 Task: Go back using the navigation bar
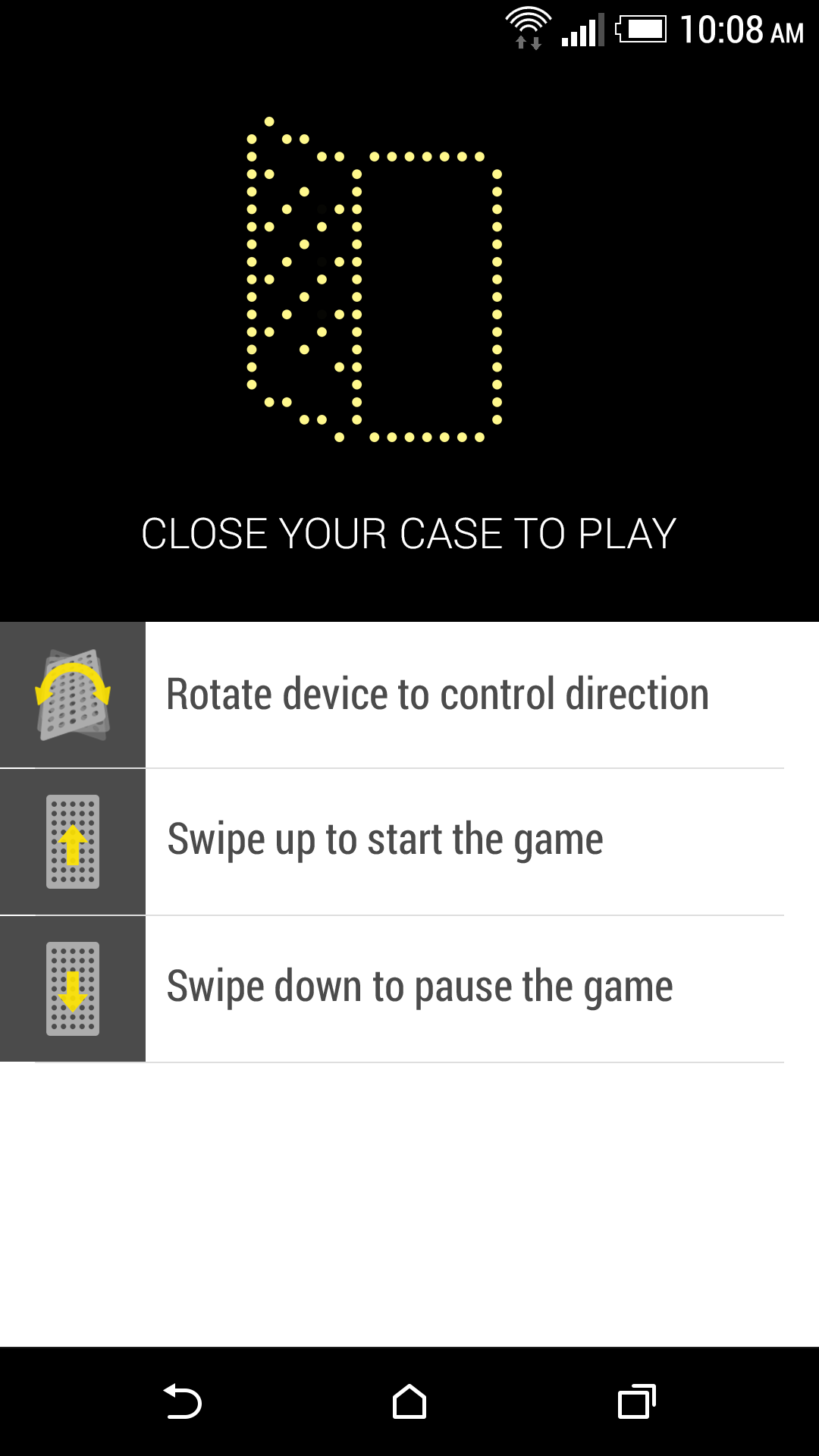pos(183,1401)
